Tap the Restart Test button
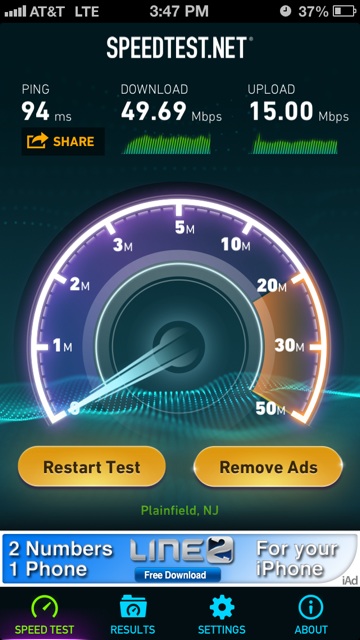360x640 pixels. coord(92,467)
